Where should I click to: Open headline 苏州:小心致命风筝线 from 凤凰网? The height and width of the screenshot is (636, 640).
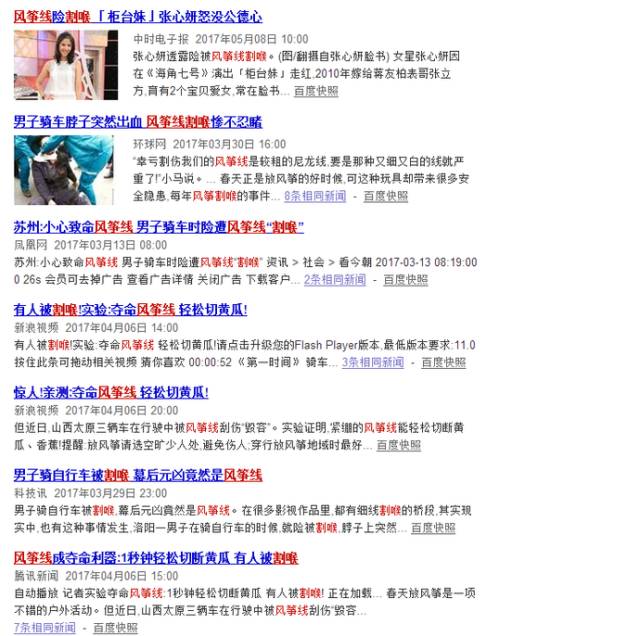coord(158,227)
